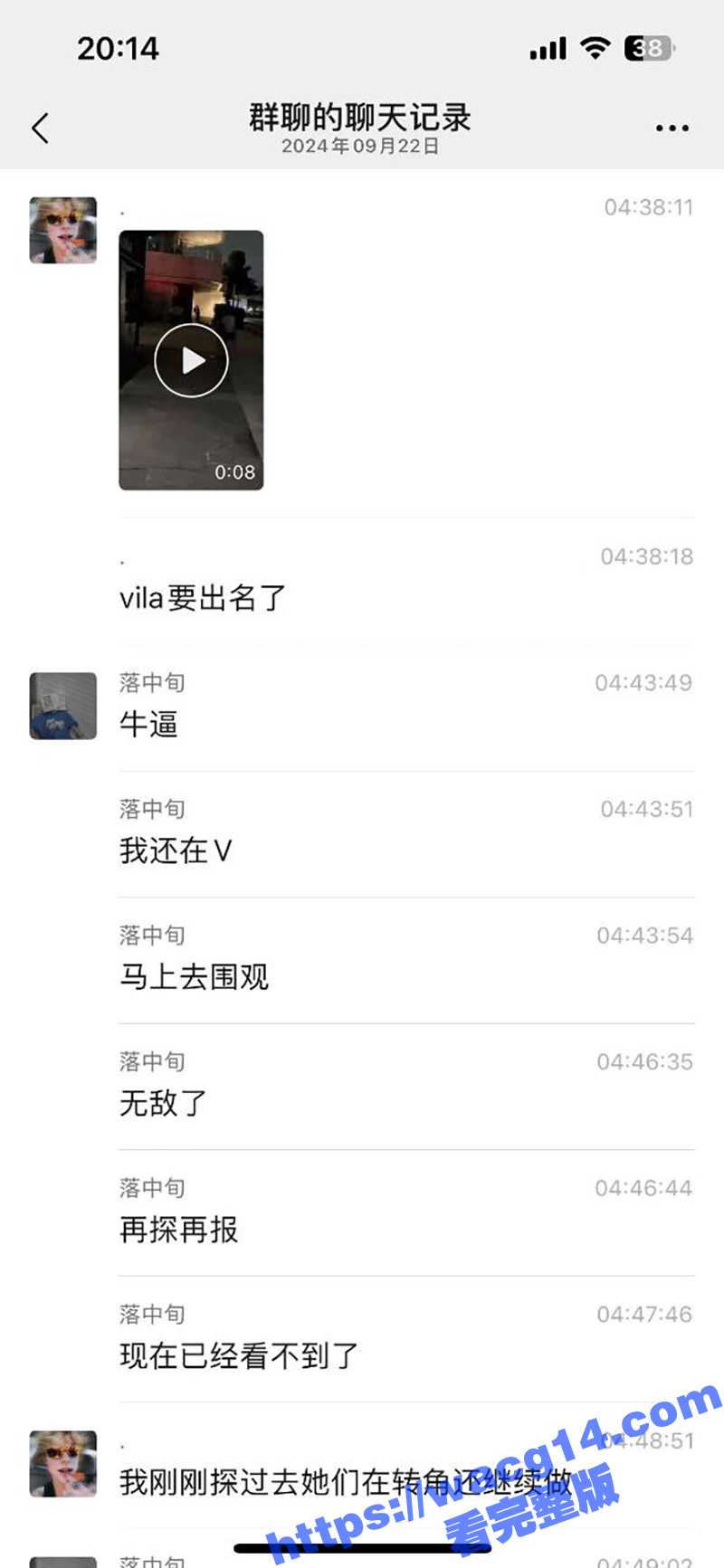Tap the video duration label 0:08
Viewport: 724px width, 1568px height.
(237, 472)
